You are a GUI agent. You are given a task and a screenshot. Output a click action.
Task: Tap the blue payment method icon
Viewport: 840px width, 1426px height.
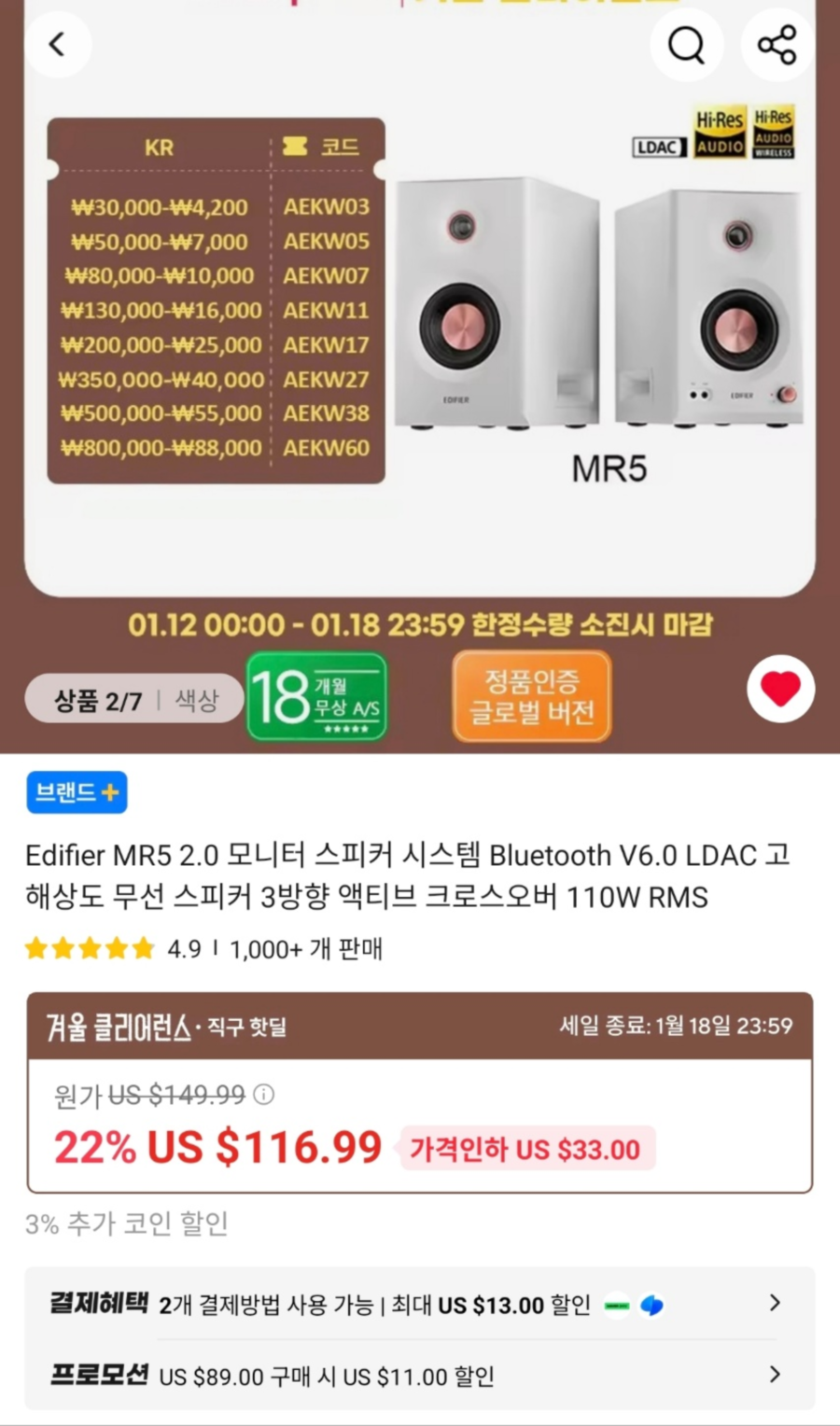coord(651,1305)
